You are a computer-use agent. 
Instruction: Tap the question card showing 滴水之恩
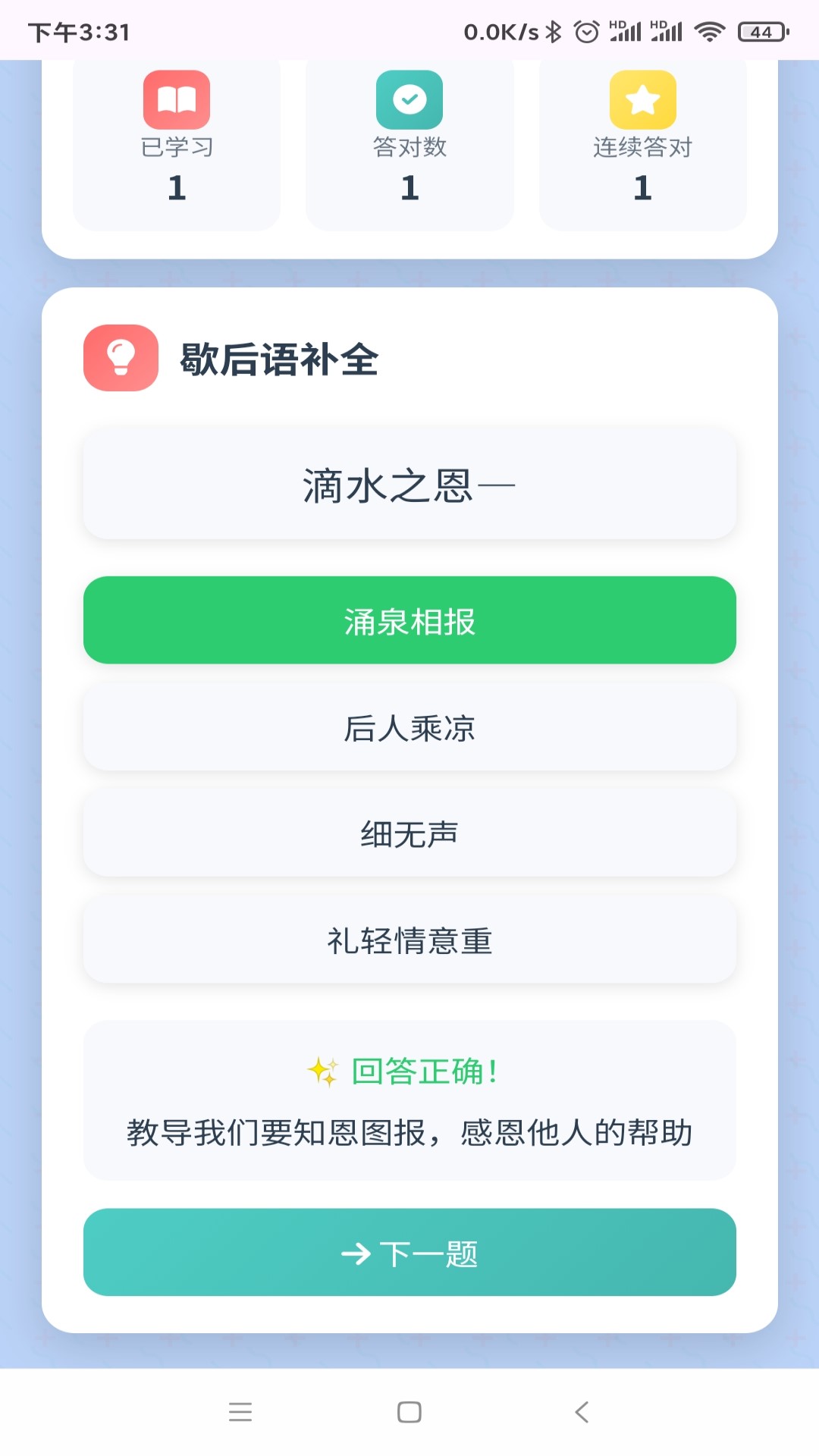[409, 483]
